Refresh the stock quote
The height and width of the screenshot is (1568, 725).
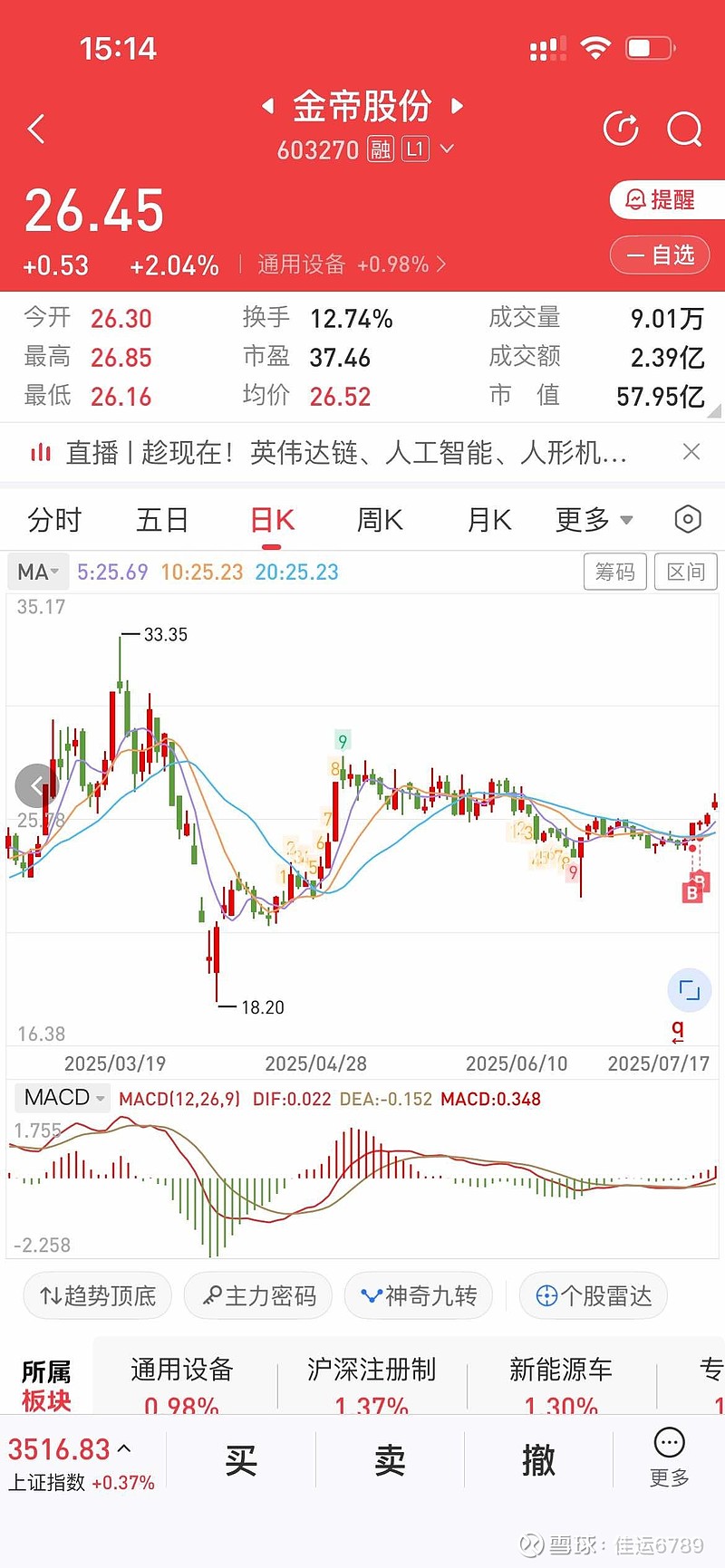click(x=621, y=129)
